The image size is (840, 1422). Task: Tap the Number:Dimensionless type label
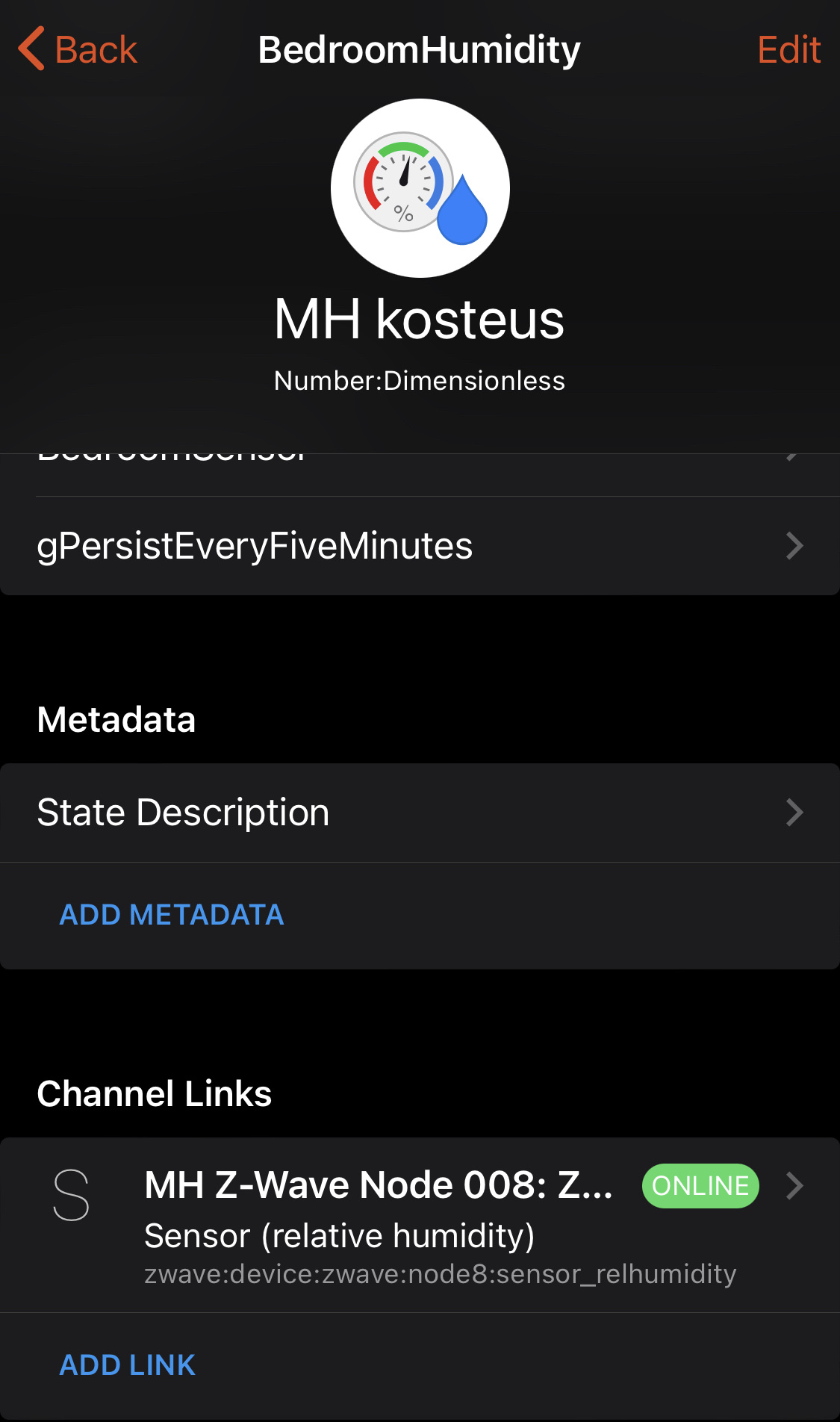420,380
